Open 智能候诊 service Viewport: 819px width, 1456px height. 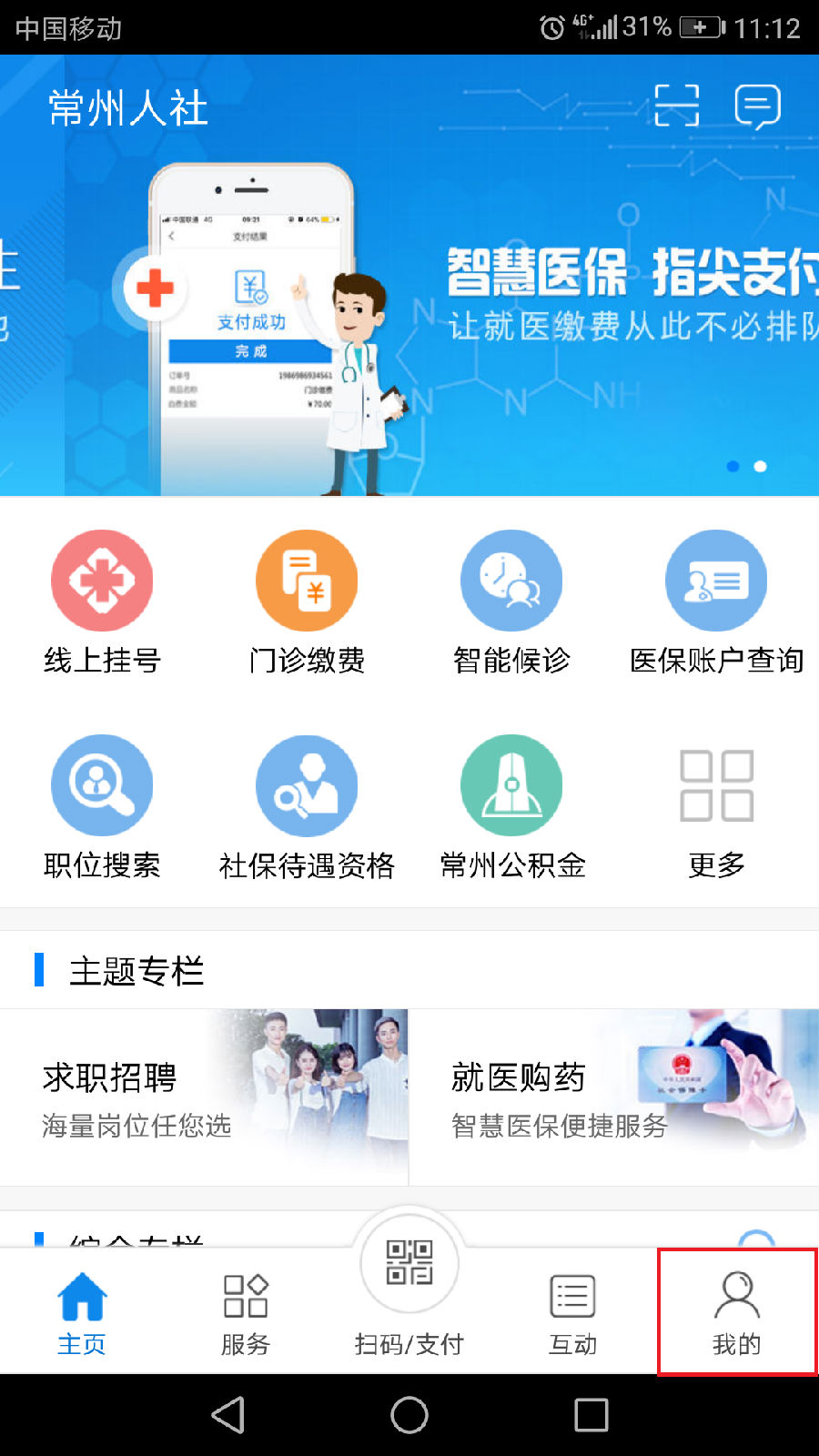pyautogui.click(x=511, y=602)
